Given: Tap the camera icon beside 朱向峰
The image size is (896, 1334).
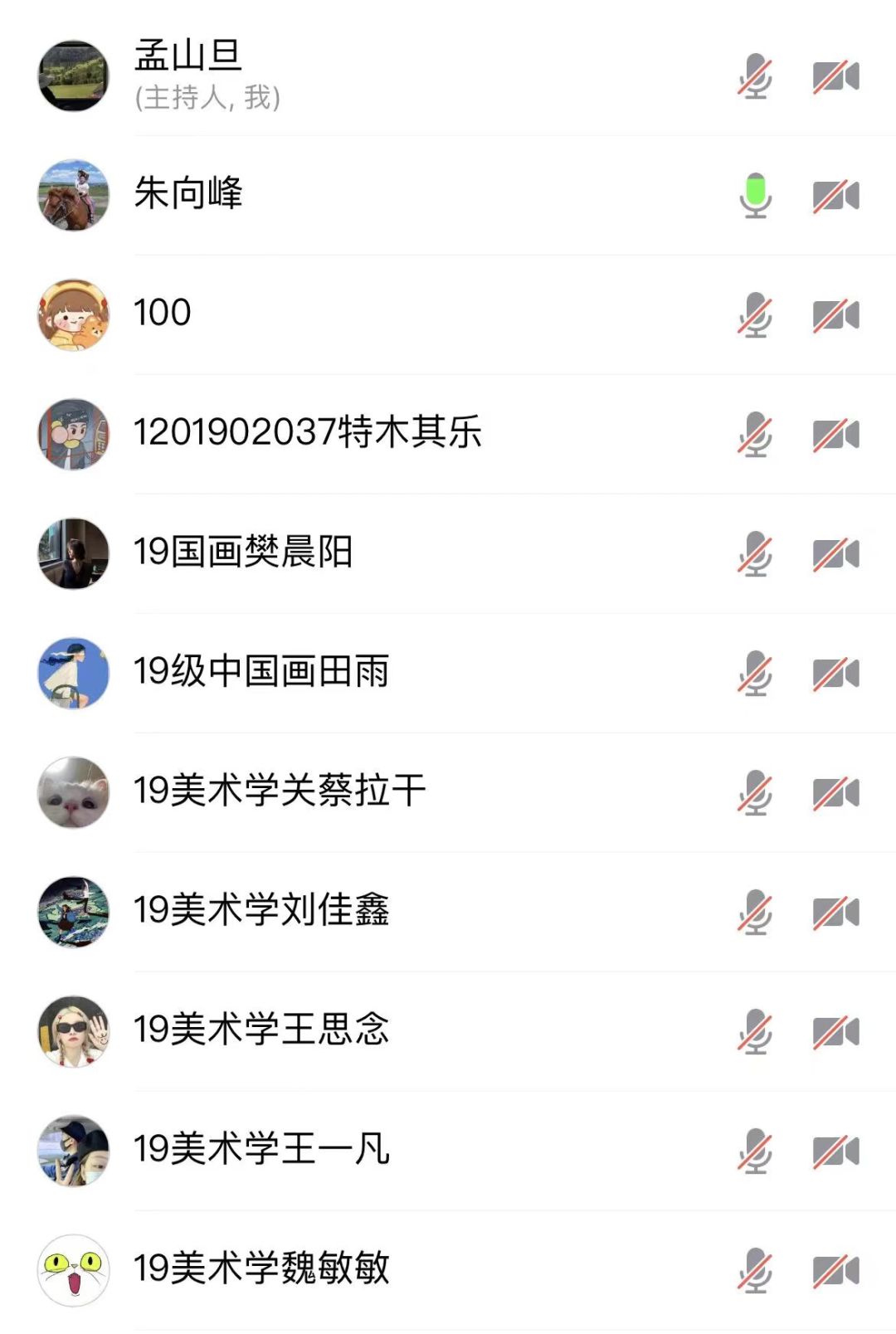Looking at the screenshot, I should pyautogui.click(x=835, y=196).
